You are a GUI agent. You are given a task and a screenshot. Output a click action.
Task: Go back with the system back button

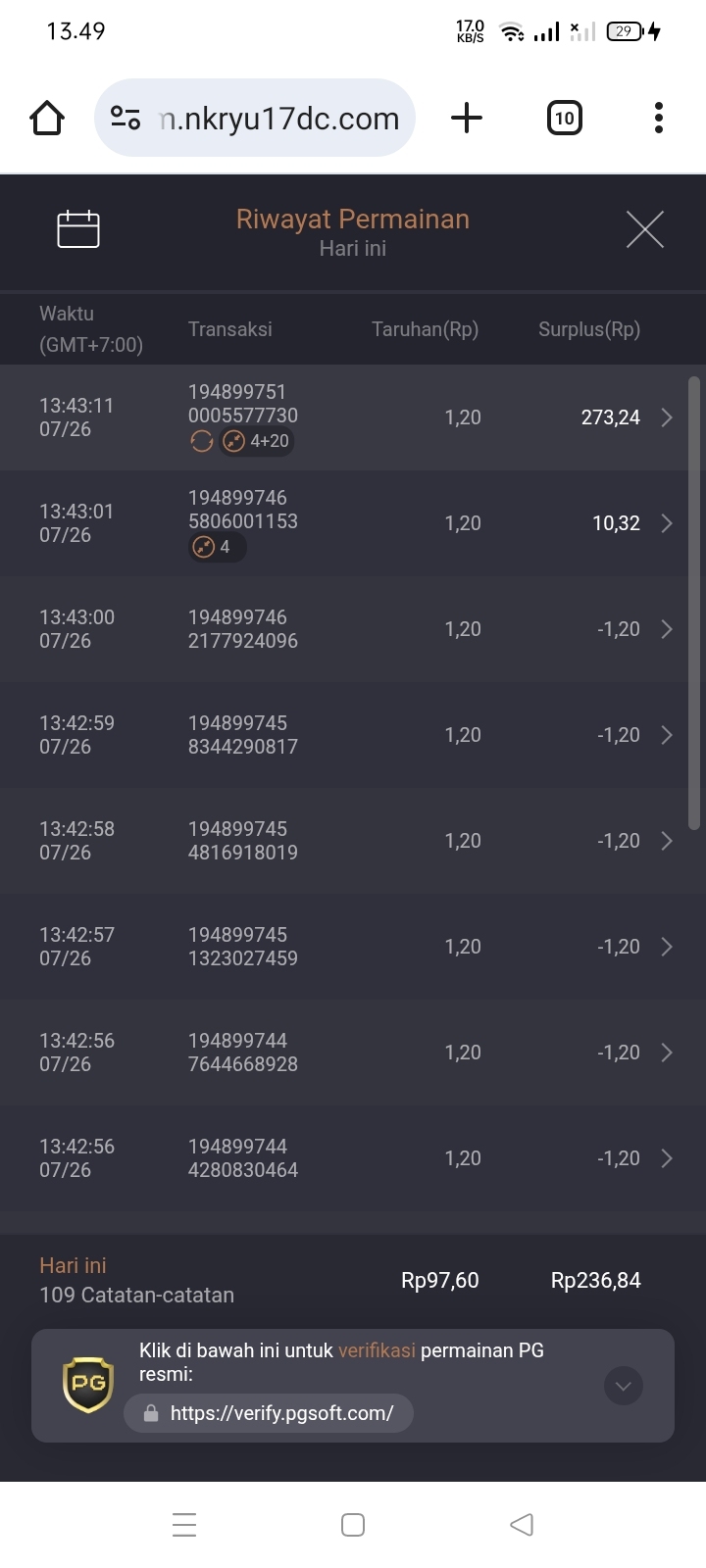[x=522, y=1525]
